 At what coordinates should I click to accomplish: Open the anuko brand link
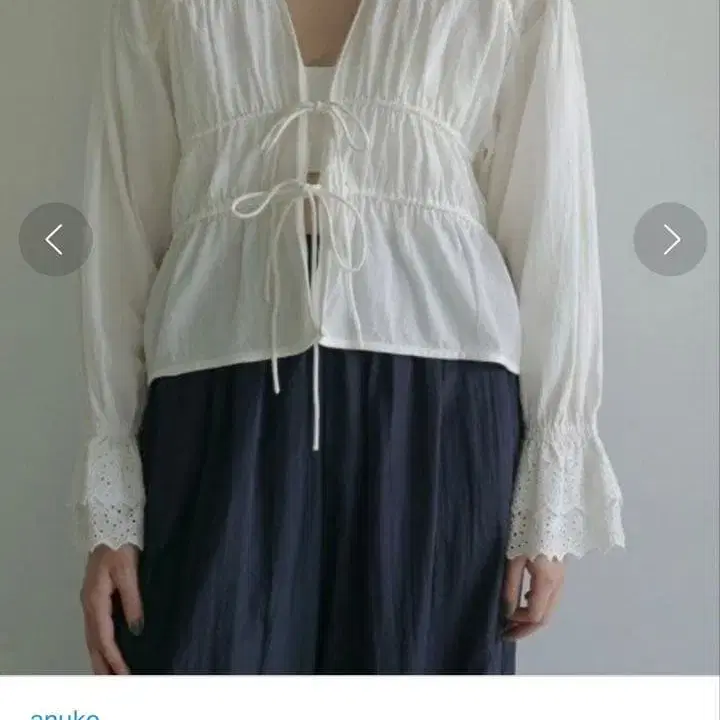pyautogui.click(x=65, y=714)
